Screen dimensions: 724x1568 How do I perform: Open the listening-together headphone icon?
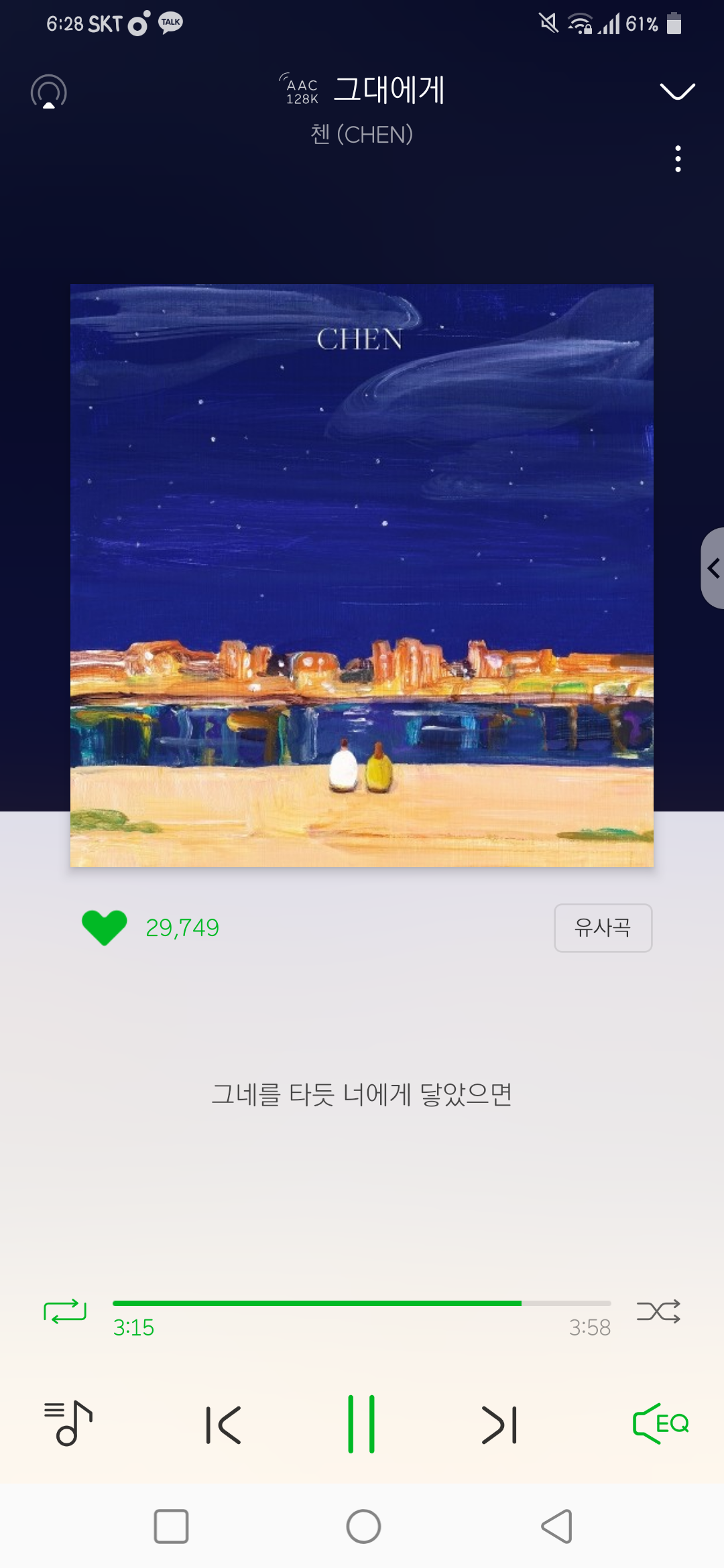pos(48,92)
